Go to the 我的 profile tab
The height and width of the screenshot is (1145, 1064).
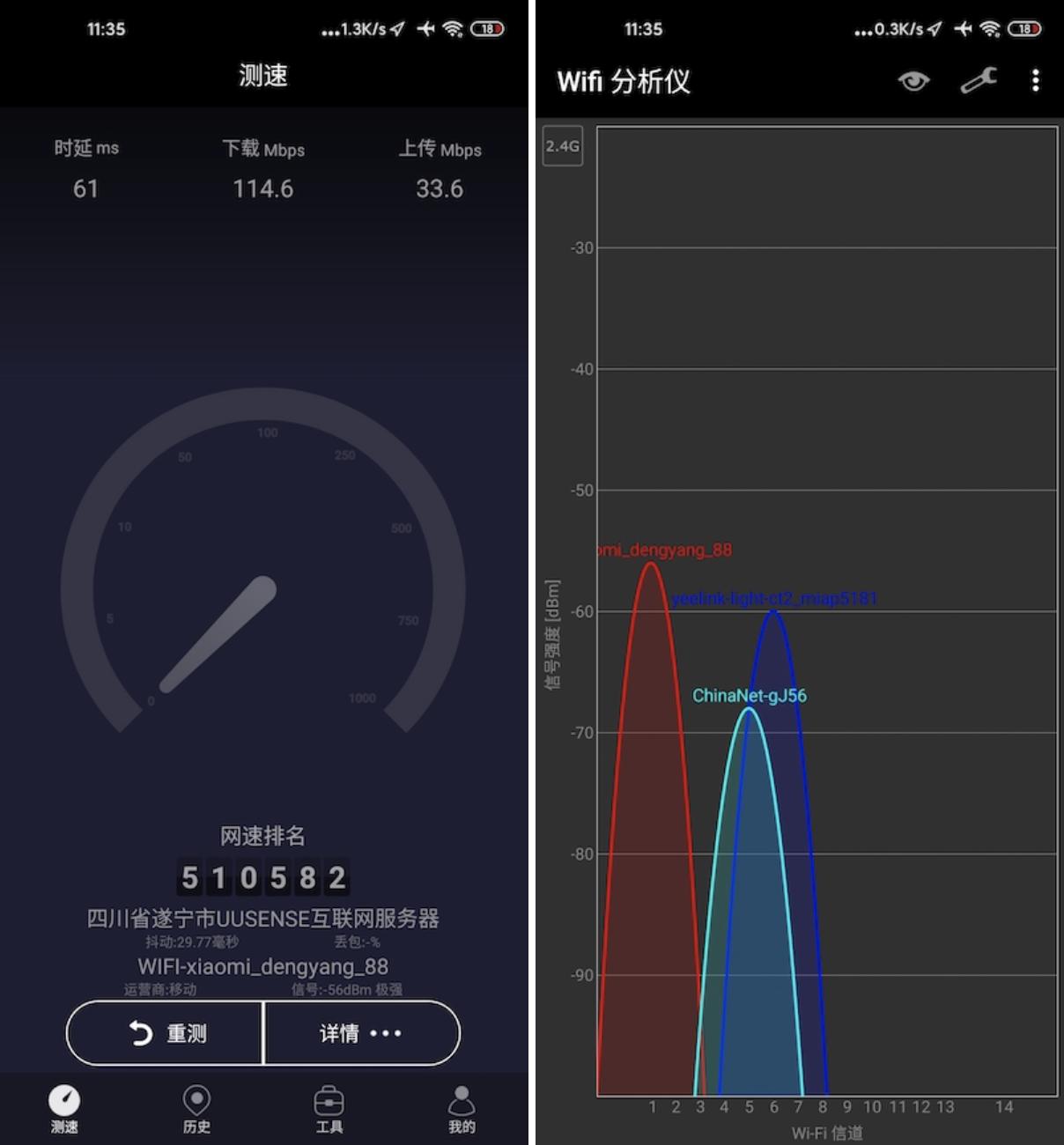(462, 1108)
